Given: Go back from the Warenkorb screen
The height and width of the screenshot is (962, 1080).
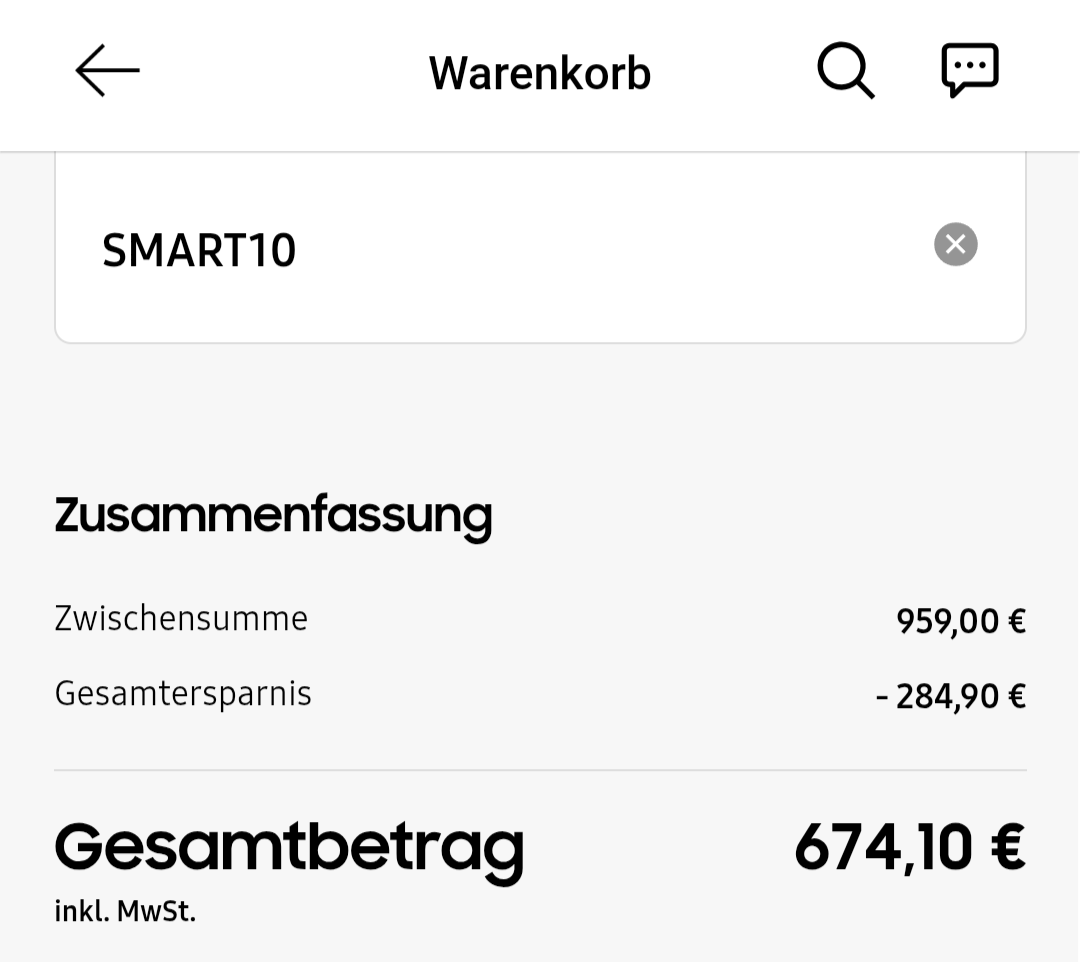Looking at the screenshot, I should pyautogui.click(x=107, y=71).
